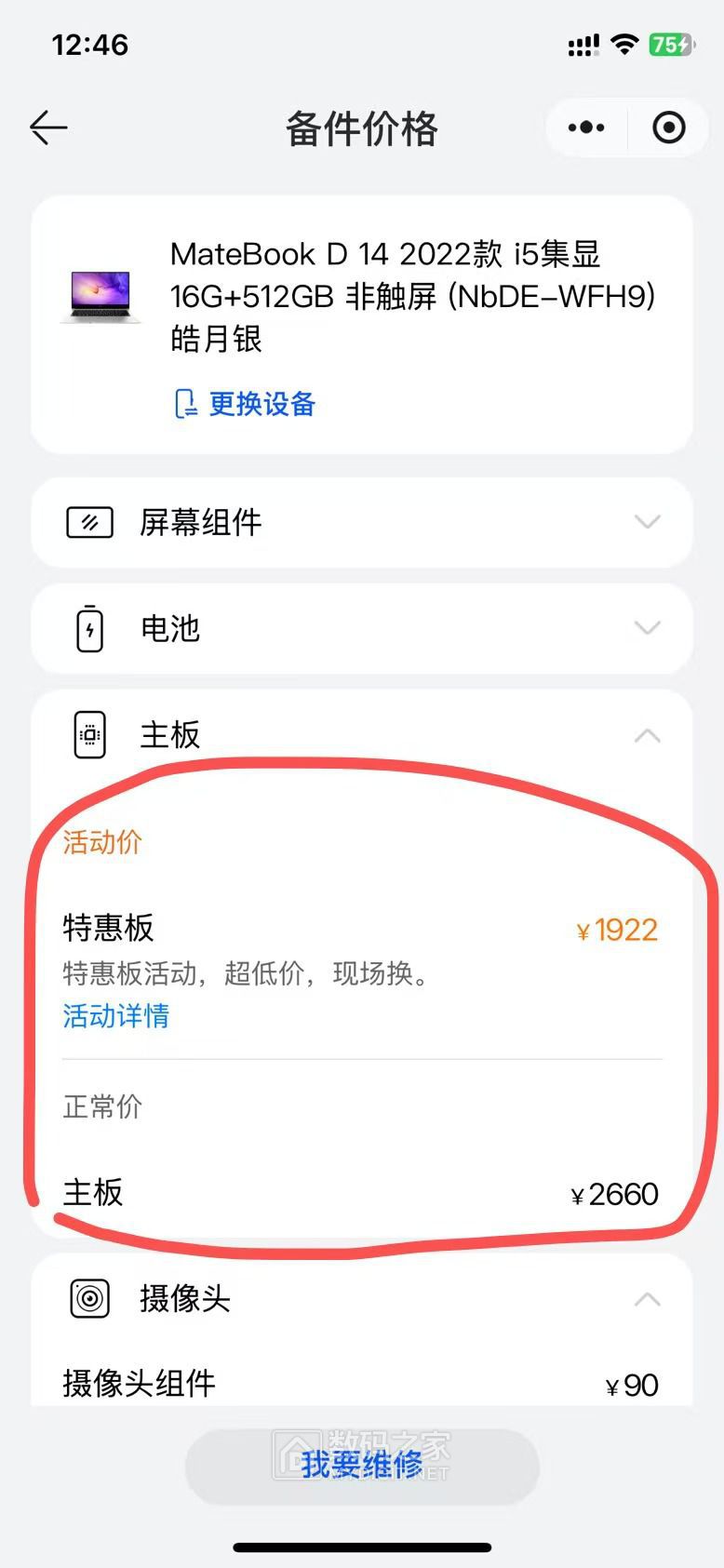
Task: Collapse the 主板 section
Action: (x=647, y=735)
